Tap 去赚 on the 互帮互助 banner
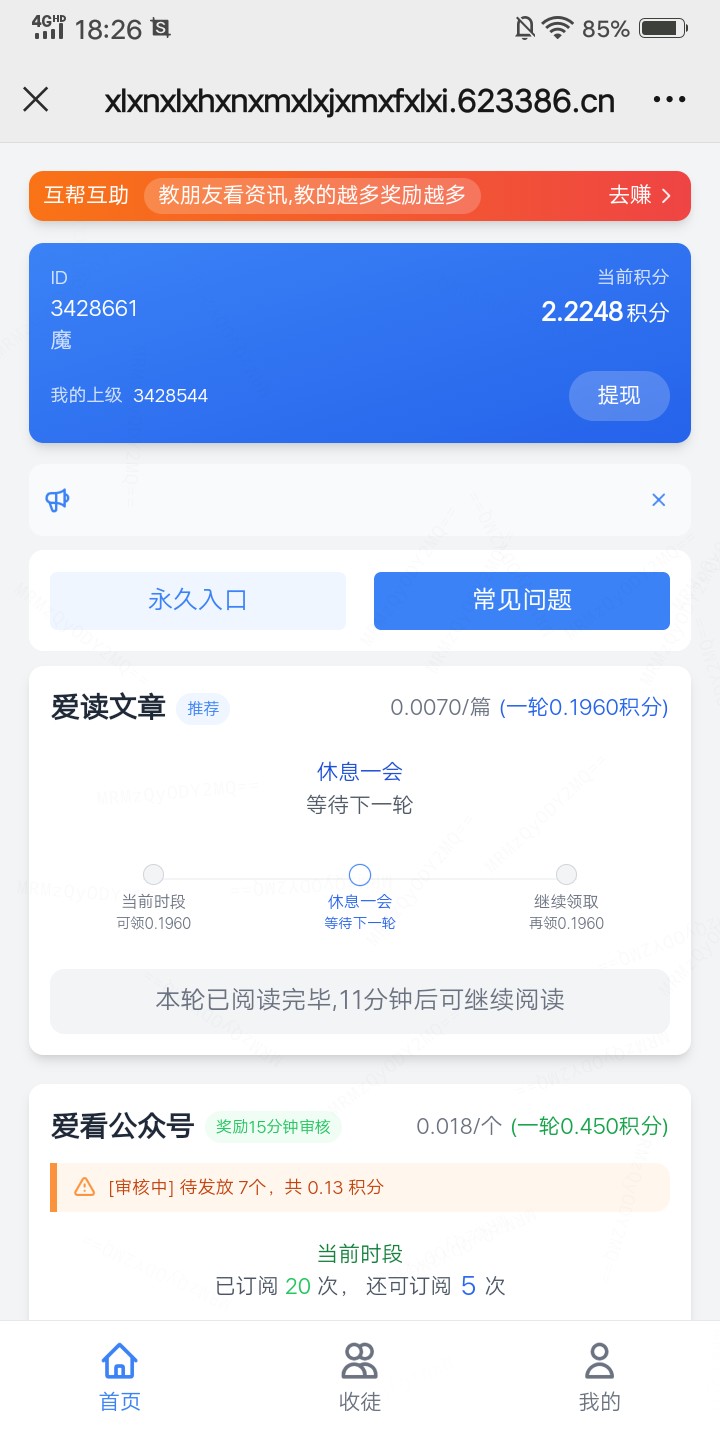720x1436 pixels. 640,195
